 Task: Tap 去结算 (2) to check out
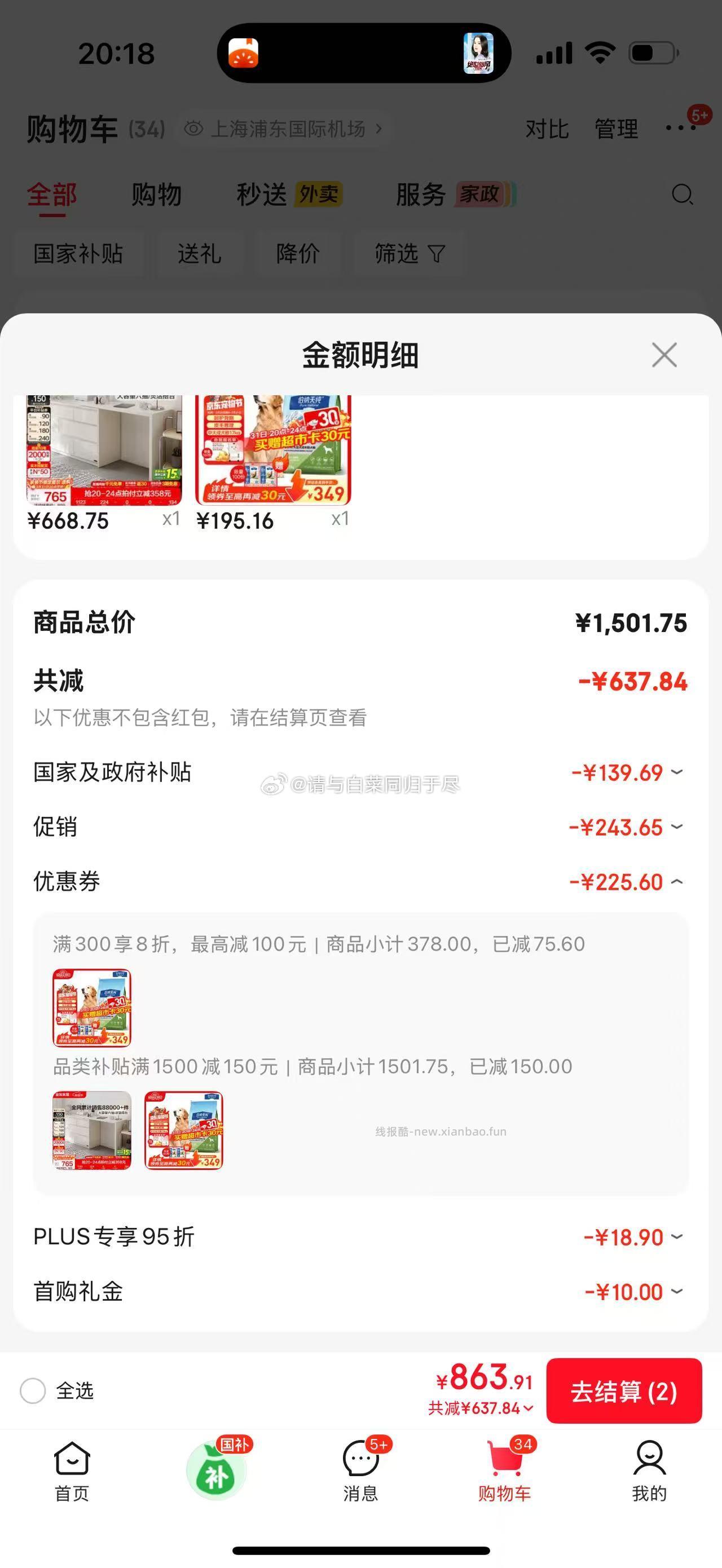coord(623,1392)
